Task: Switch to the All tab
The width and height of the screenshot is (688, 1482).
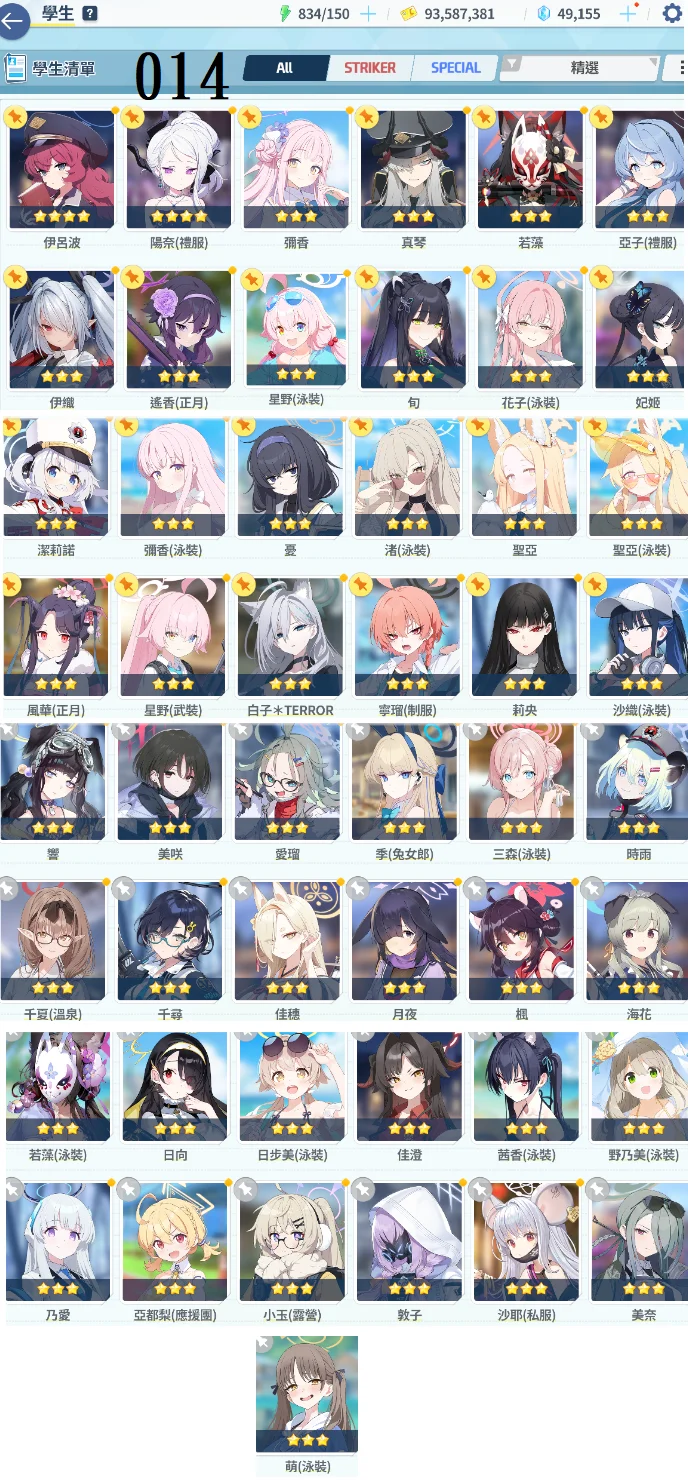Action: [x=285, y=68]
